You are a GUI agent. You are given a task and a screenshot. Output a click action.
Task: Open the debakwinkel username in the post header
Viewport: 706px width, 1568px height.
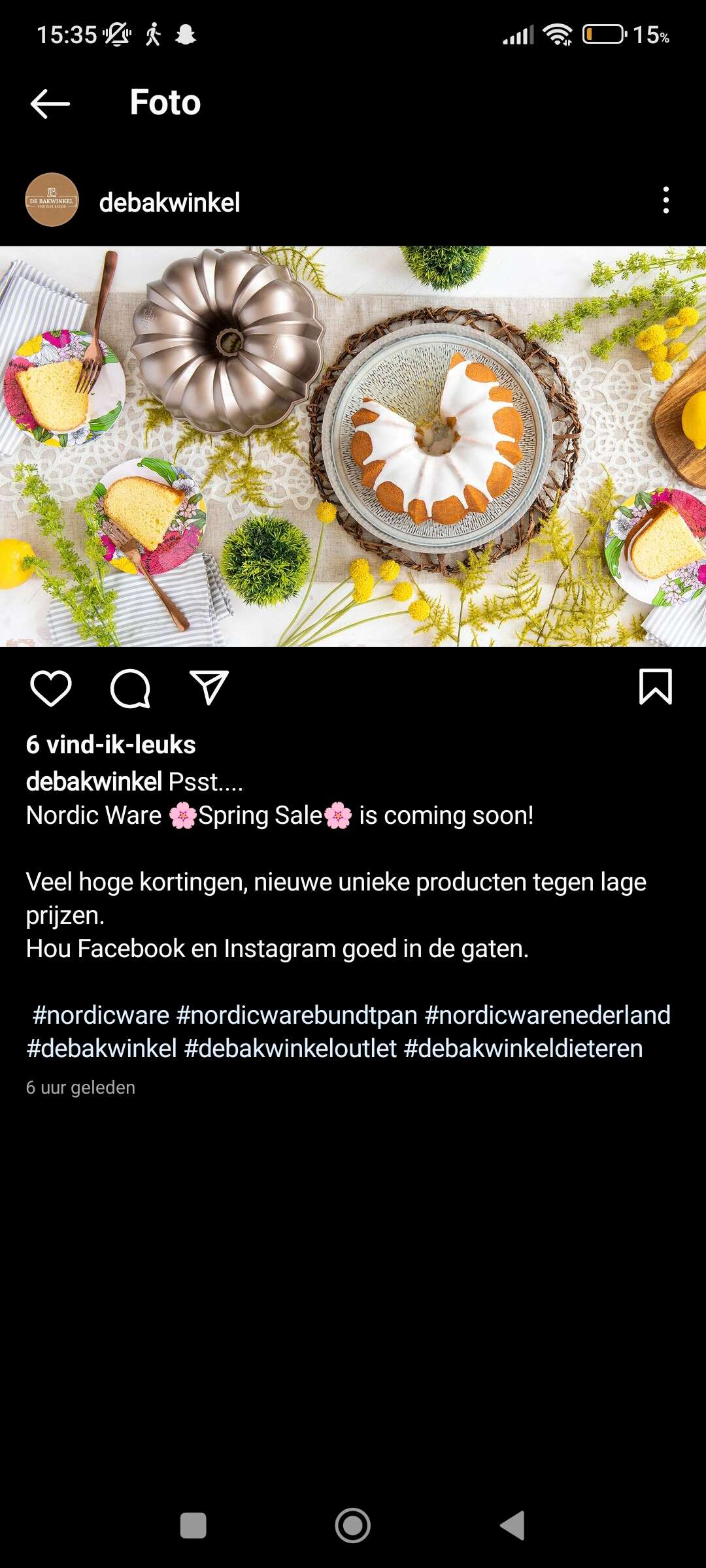[169, 203]
